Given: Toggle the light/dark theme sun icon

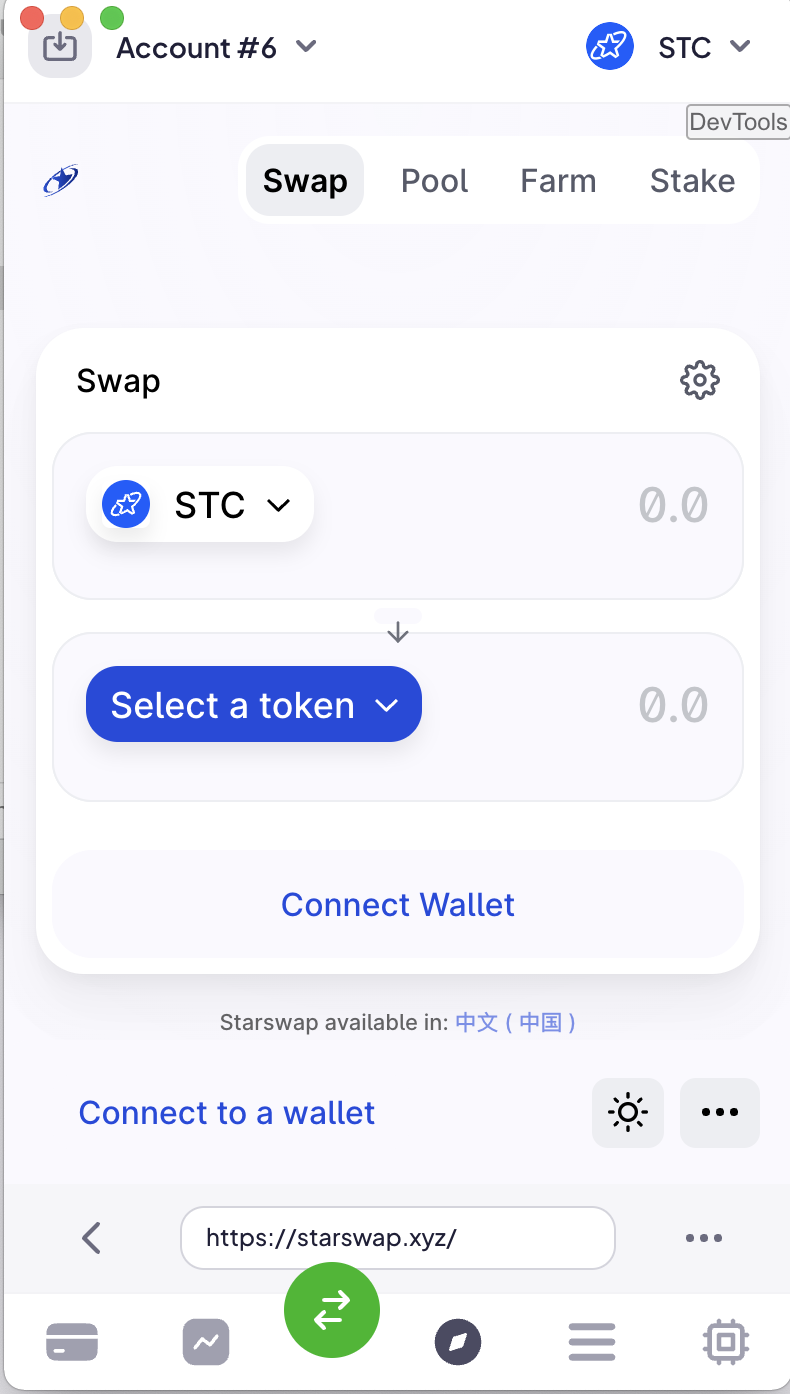Looking at the screenshot, I should tap(628, 1113).
